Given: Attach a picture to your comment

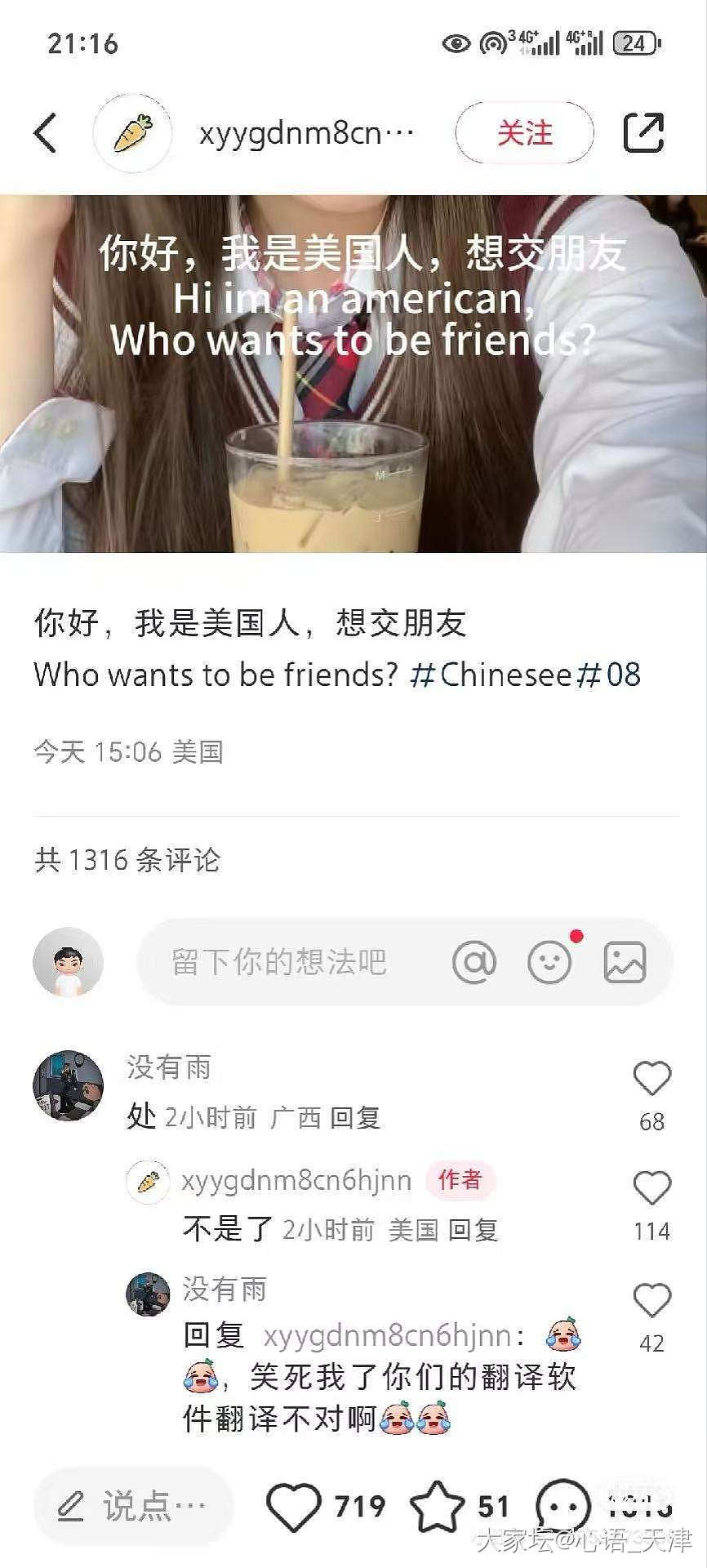Looking at the screenshot, I should [x=625, y=962].
